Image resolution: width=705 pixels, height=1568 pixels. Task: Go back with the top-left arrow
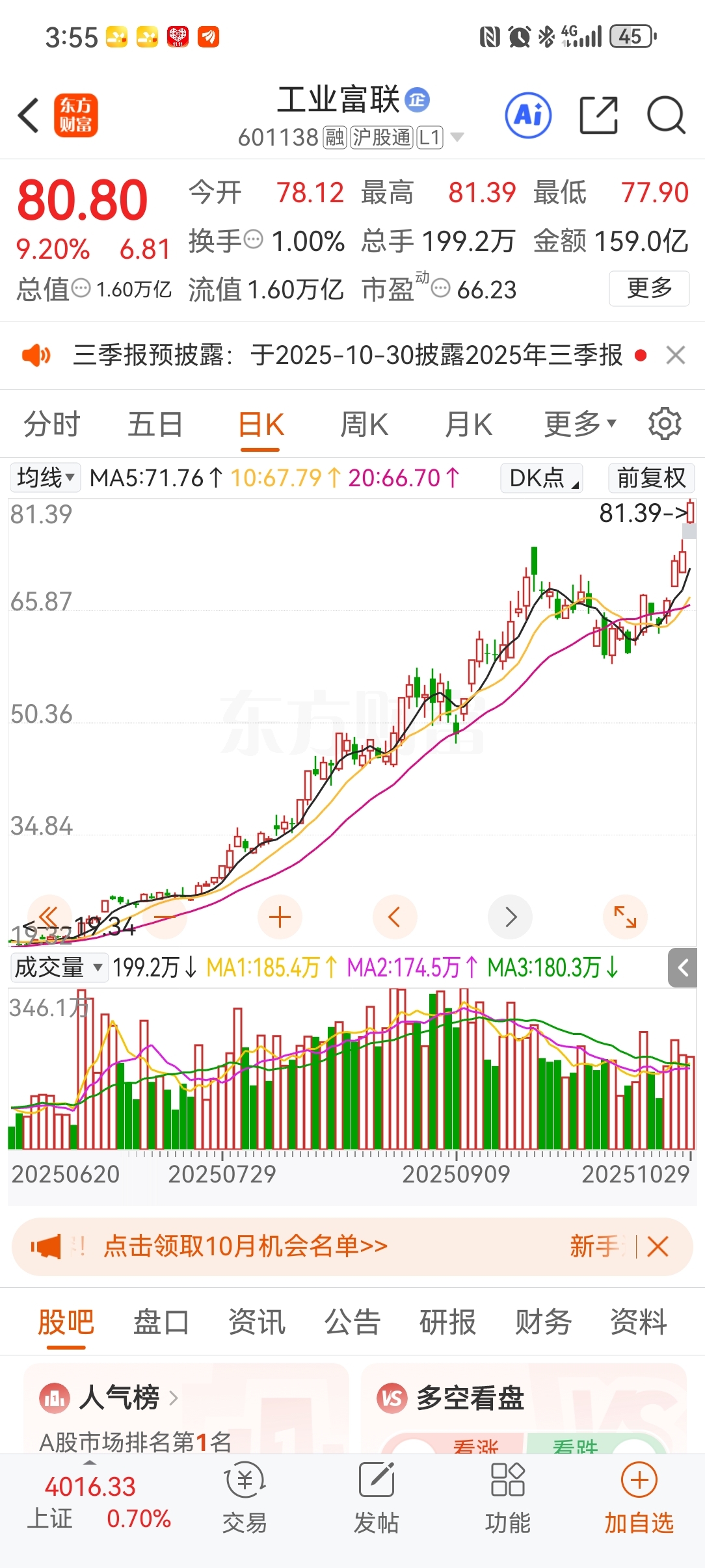click(x=29, y=116)
